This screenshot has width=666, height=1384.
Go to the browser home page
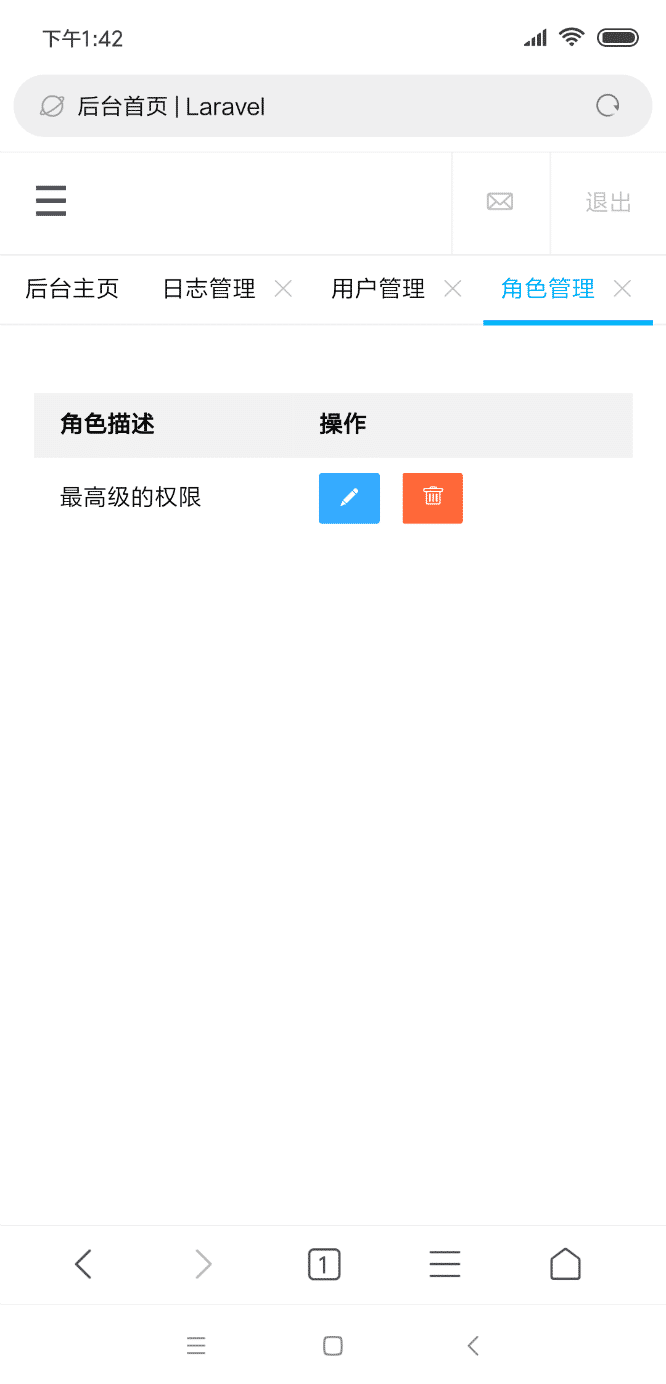pyautogui.click(x=565, y=1265)
